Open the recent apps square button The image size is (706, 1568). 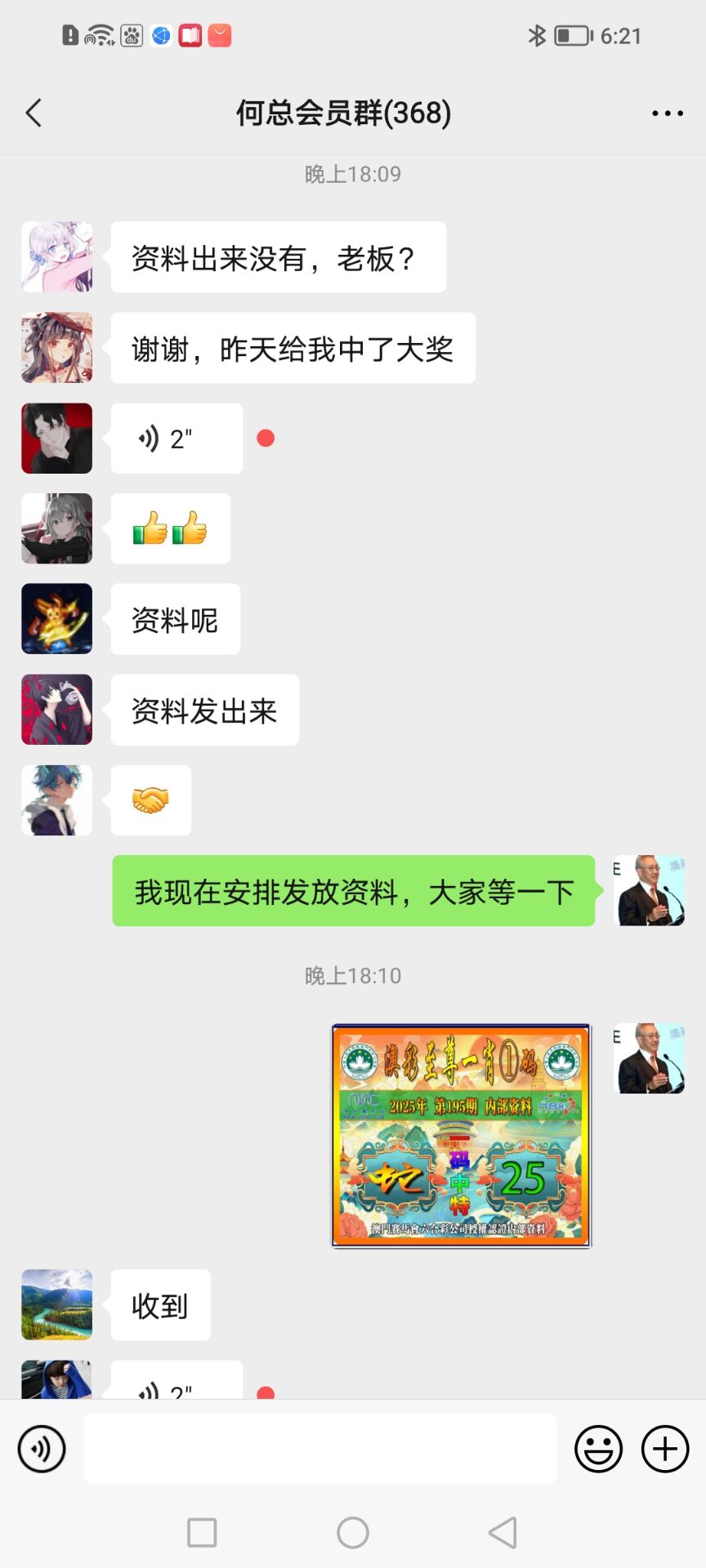coord(202,1533)
